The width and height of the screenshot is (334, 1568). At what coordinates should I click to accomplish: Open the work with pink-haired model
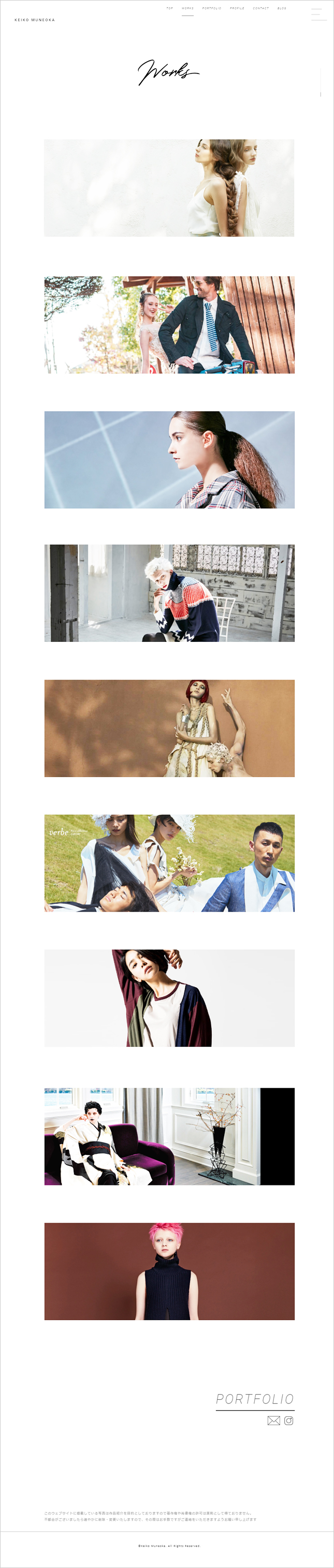point(169,1271)
